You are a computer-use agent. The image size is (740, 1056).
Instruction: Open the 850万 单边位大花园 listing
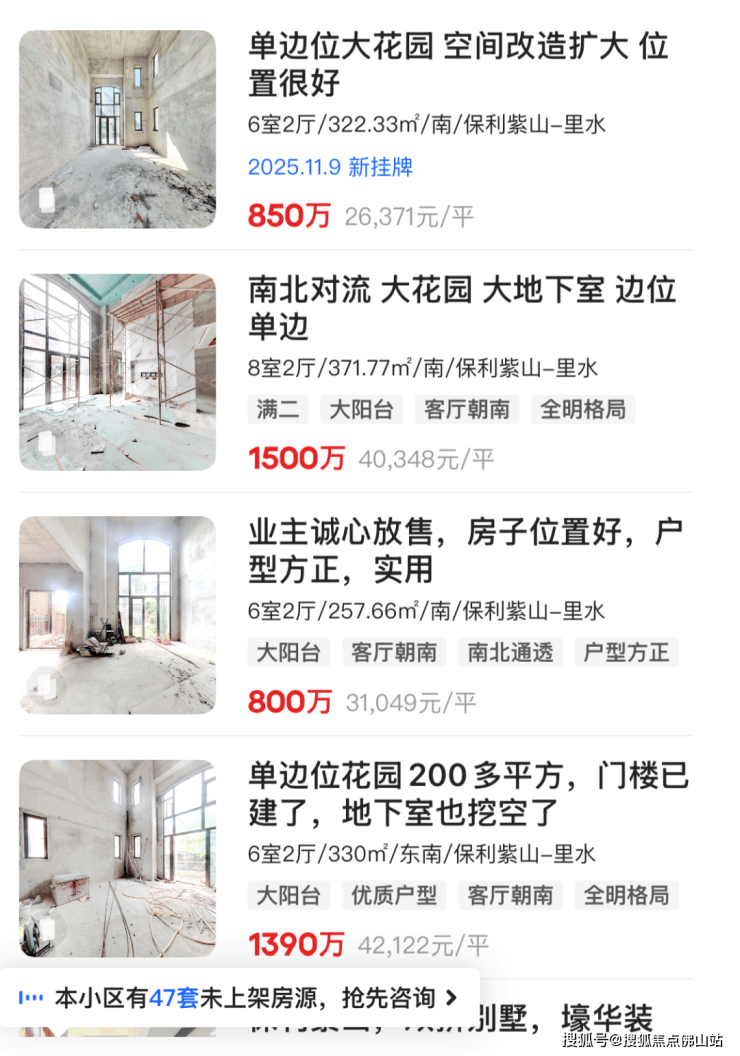pos(457,62)
